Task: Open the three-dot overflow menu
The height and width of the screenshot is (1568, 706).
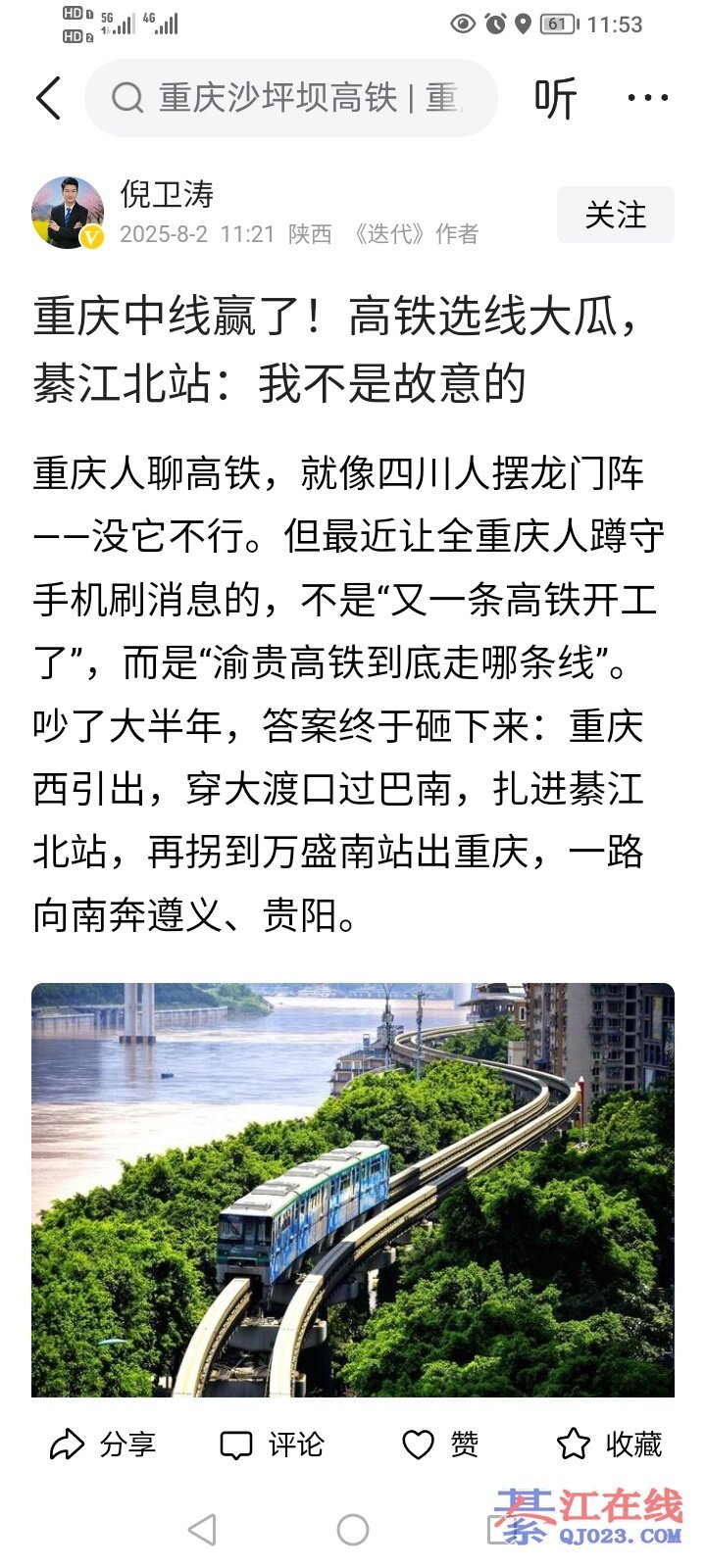Action: (647, 98)
